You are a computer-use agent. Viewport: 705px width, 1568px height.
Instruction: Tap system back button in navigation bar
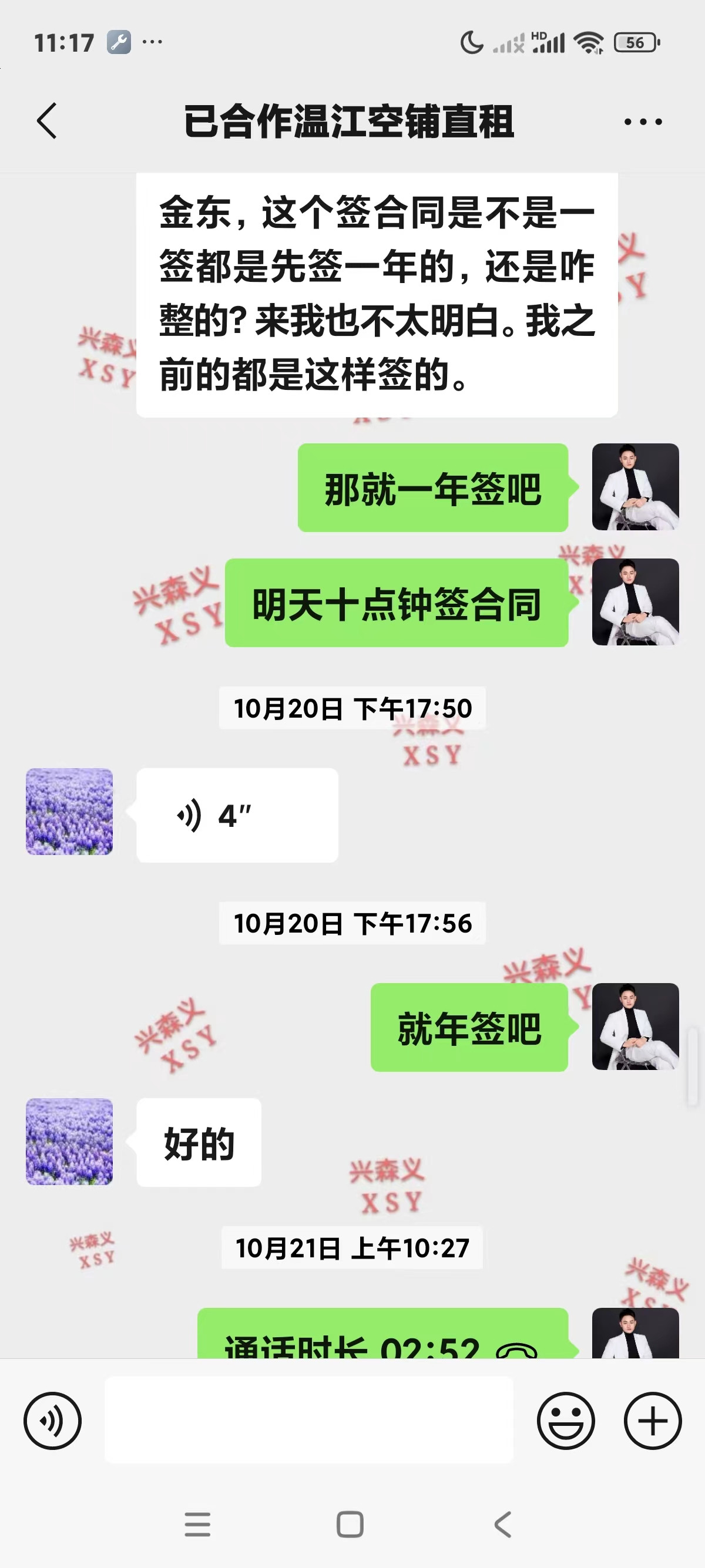(x=503, y=1524)
